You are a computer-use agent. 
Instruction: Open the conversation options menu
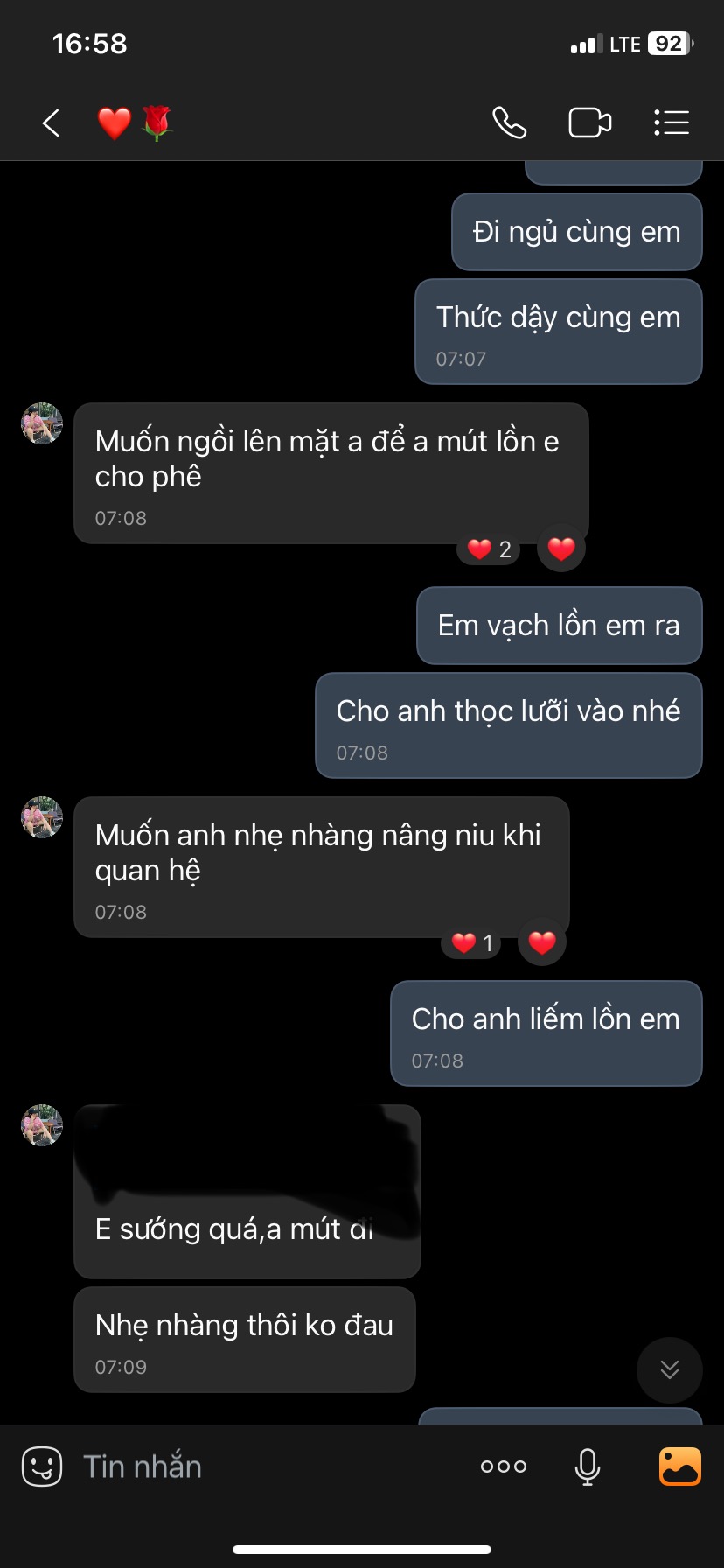(672, 123)
